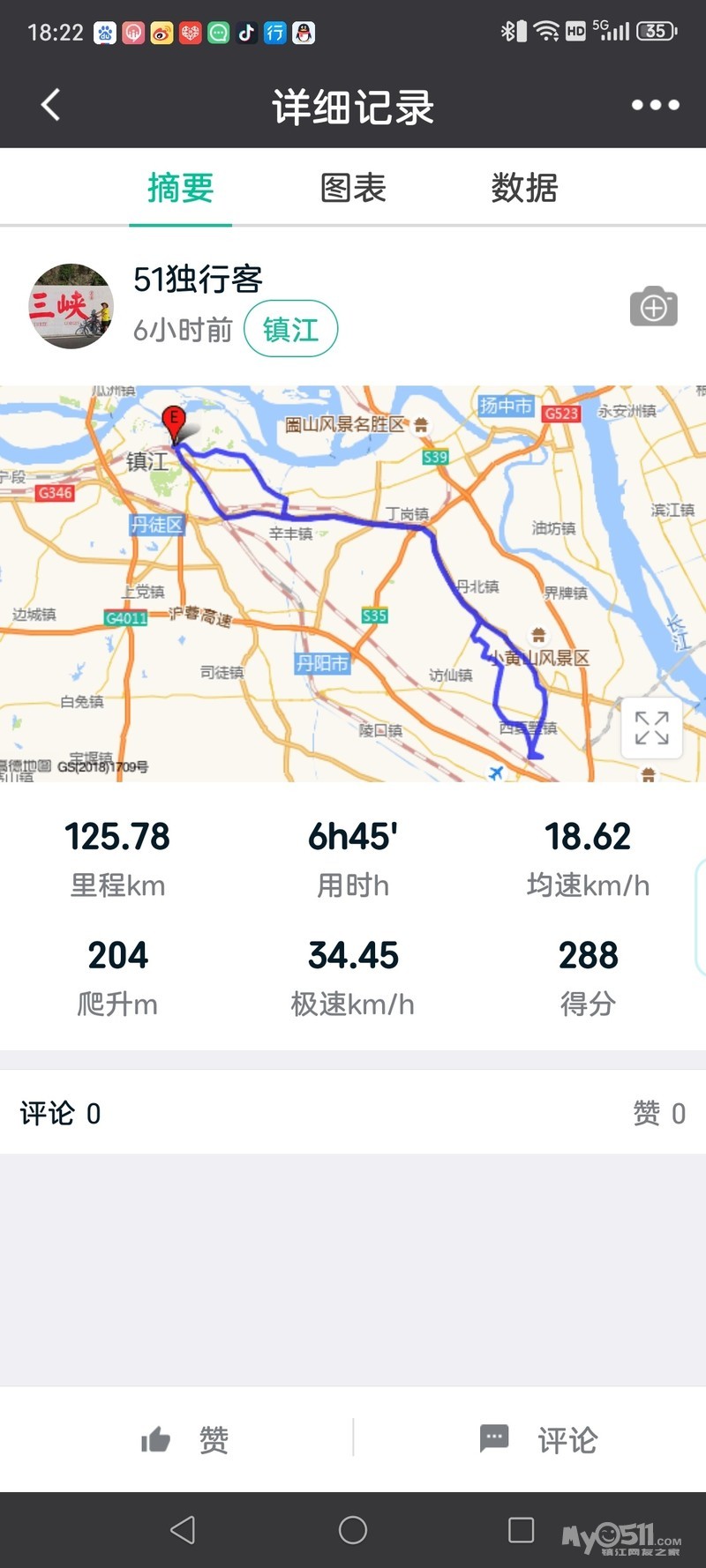Tap the system home button
This screenshot has height=1568, width=706.
click(353, 1530)
